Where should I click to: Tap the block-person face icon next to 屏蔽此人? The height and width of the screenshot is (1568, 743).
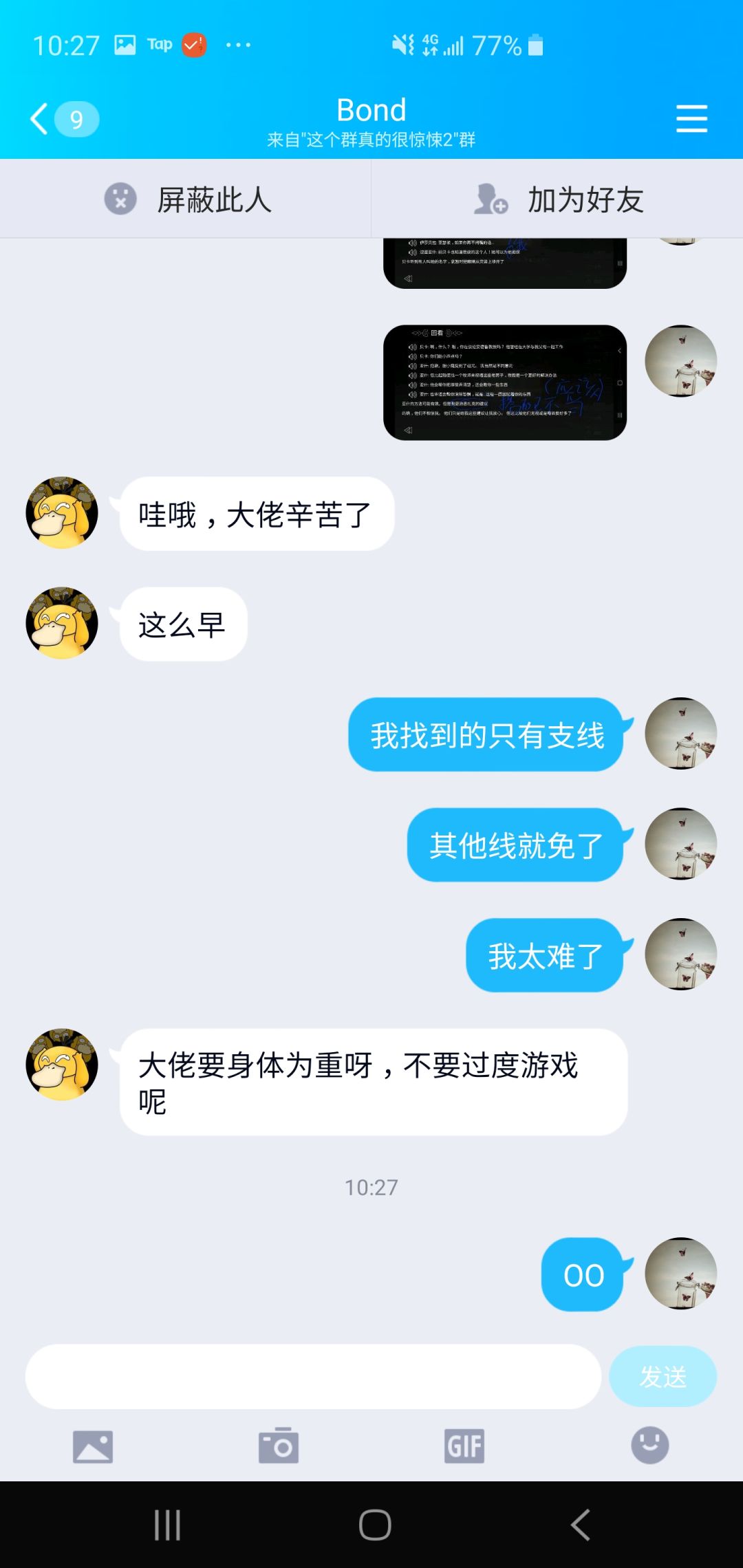point(122,199)
